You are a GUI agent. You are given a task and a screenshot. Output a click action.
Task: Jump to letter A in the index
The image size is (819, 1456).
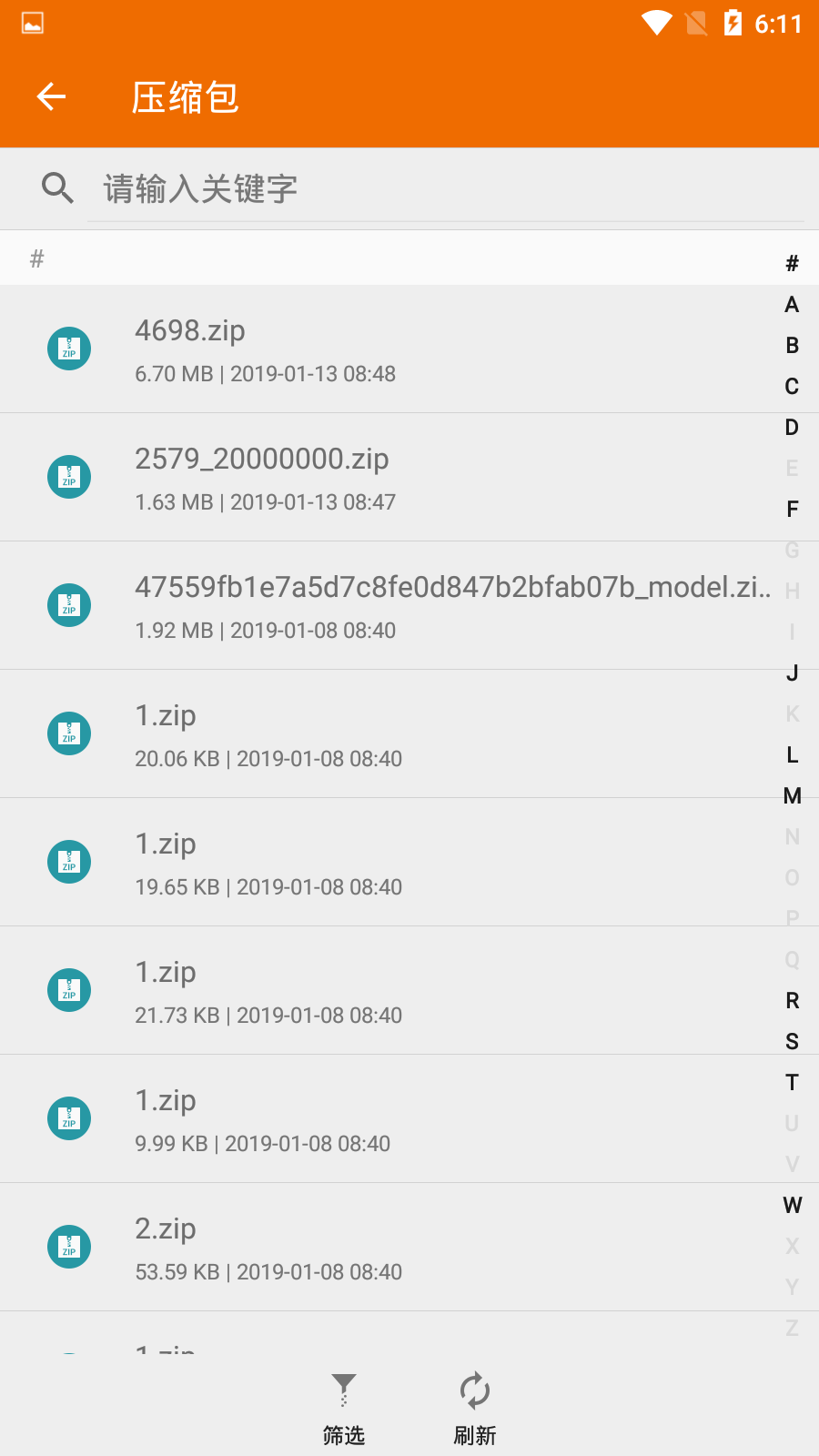pyautogui.click(x=792, y=305)
